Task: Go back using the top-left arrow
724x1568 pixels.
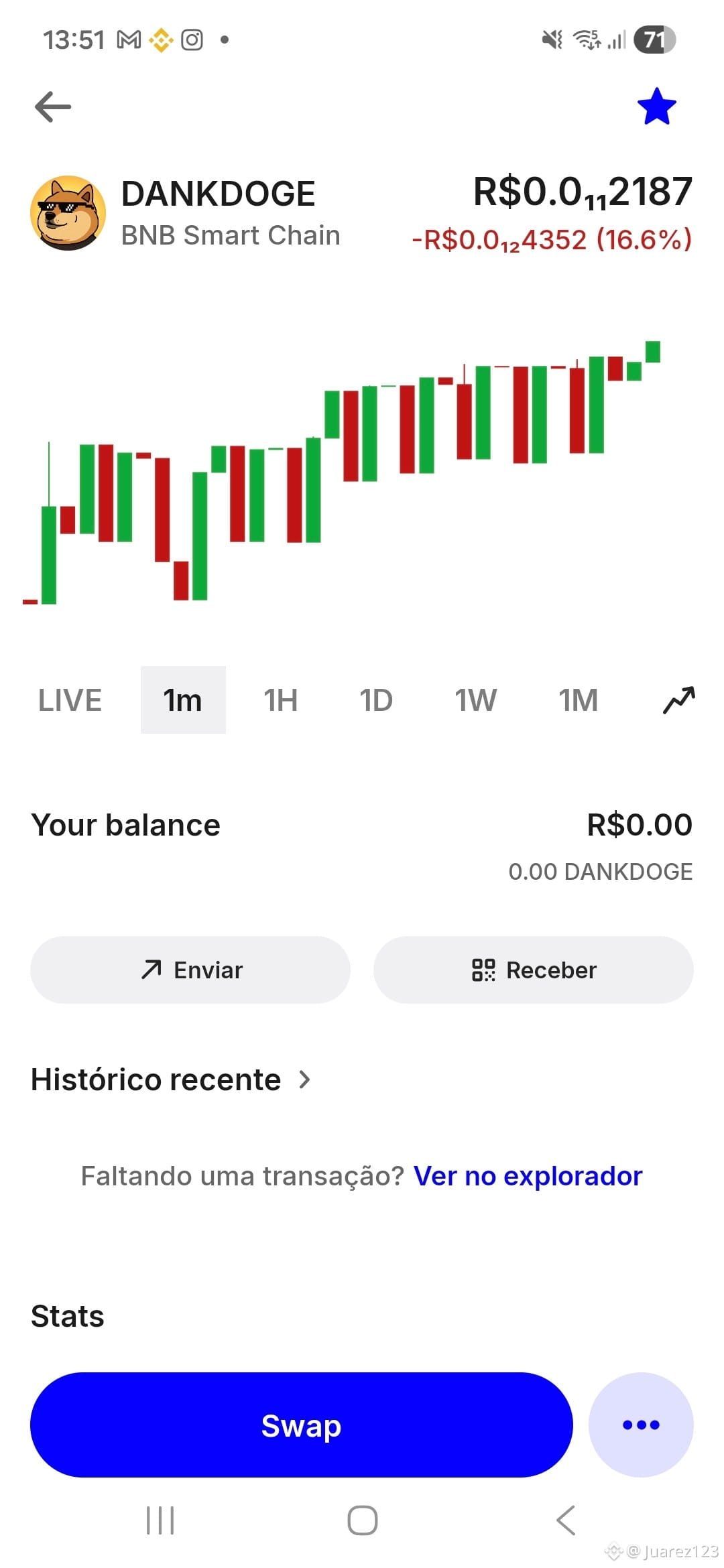Action: coord(53,107)
